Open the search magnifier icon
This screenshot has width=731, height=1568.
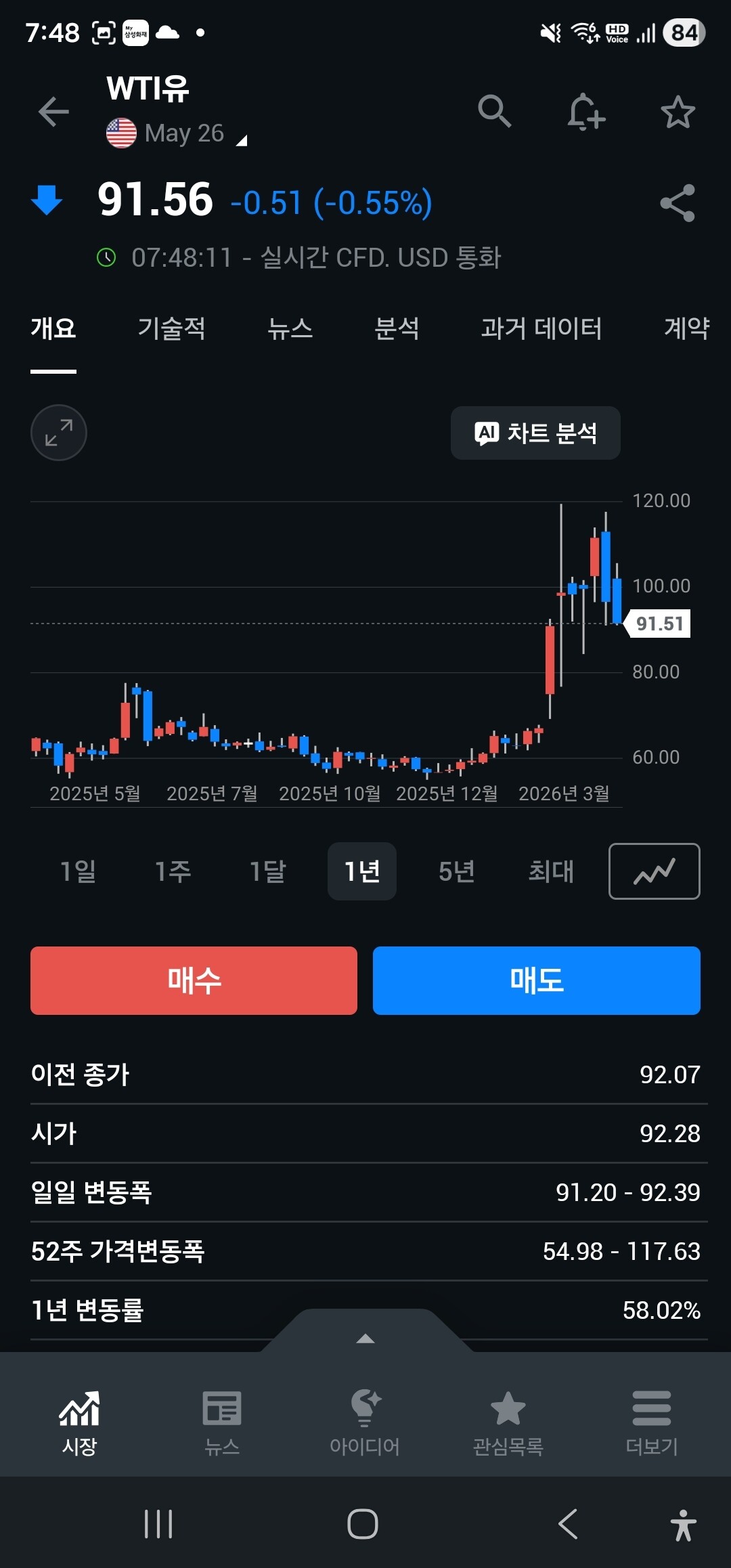tap(494, 112)
